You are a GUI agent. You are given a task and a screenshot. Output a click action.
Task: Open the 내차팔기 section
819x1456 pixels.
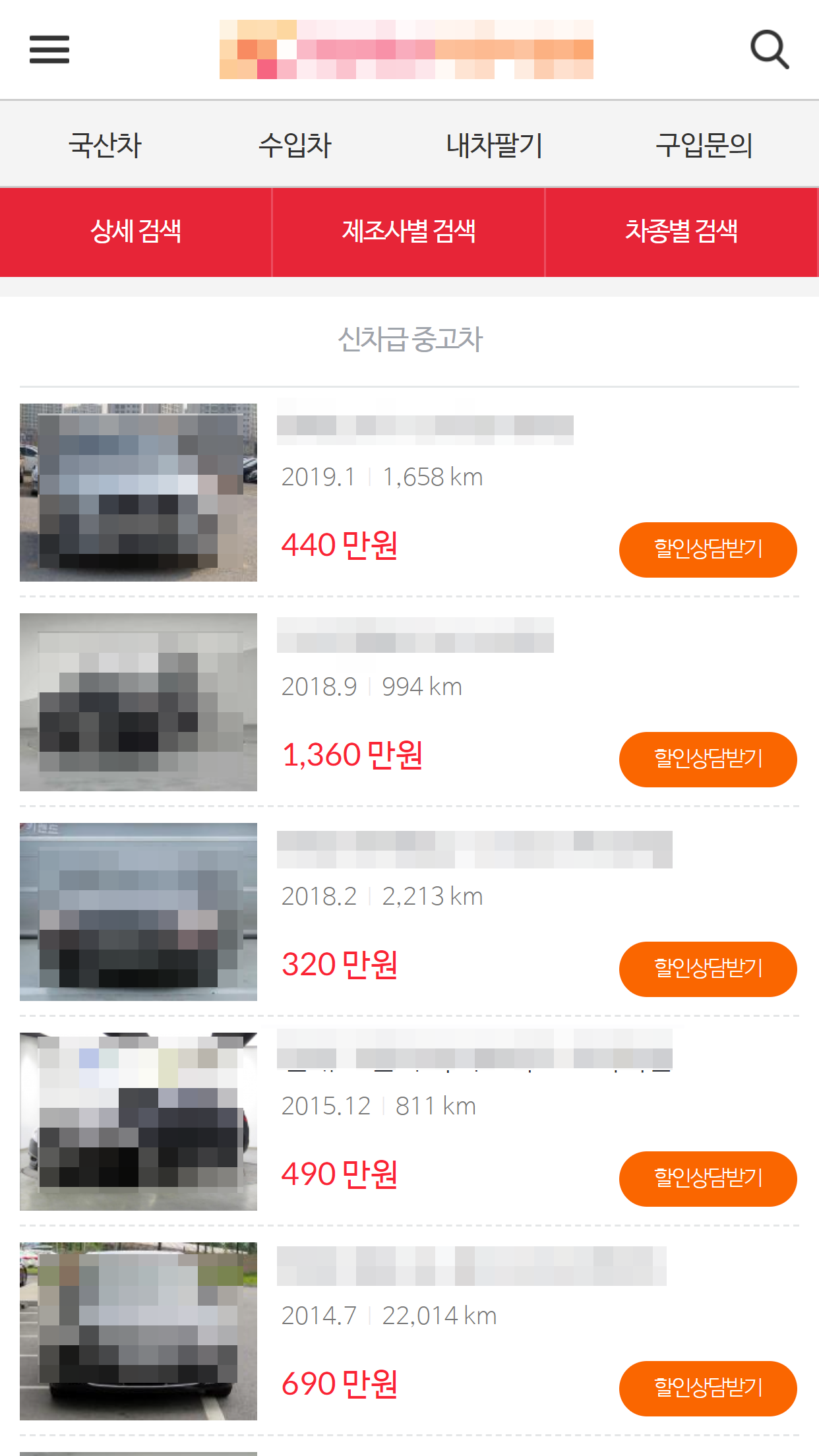494,145
